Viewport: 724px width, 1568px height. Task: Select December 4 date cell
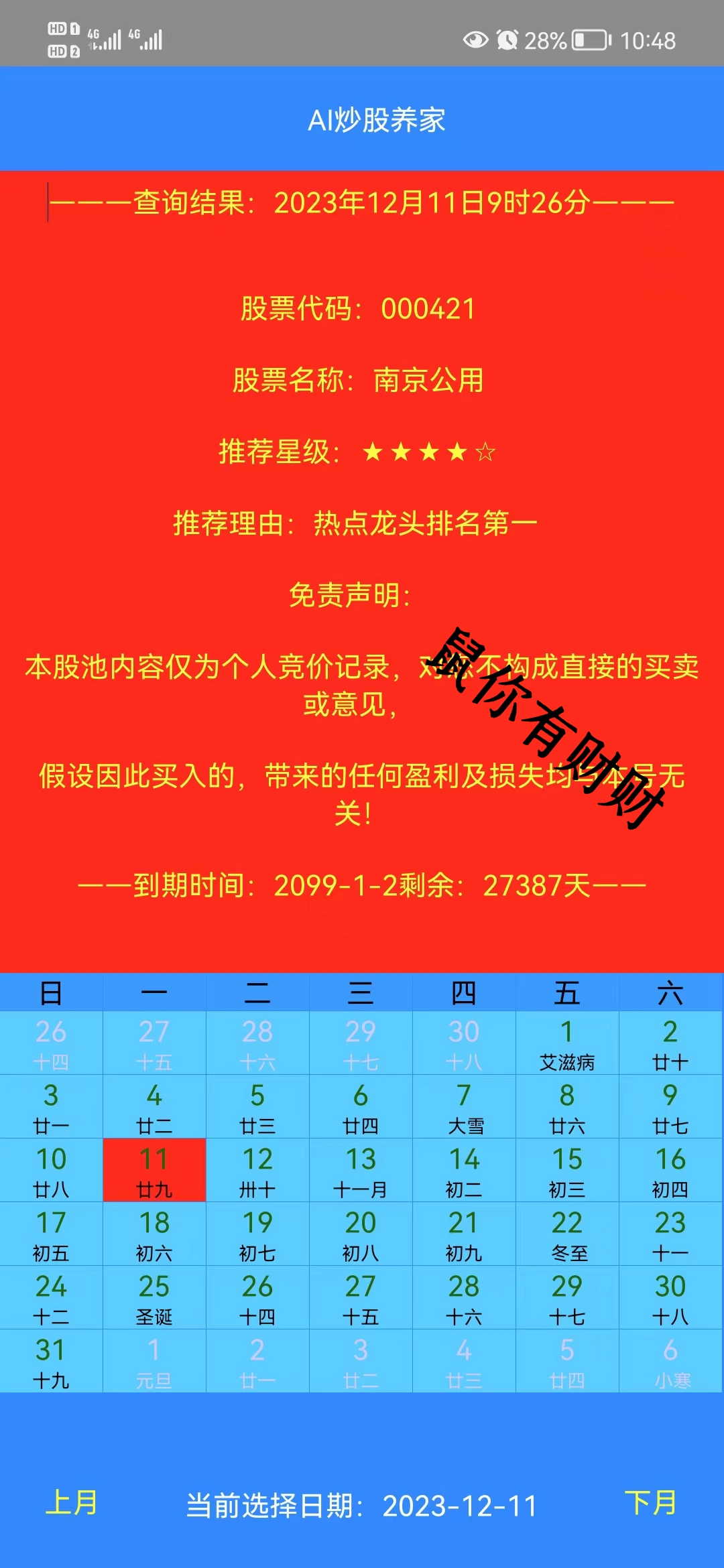154,1106
